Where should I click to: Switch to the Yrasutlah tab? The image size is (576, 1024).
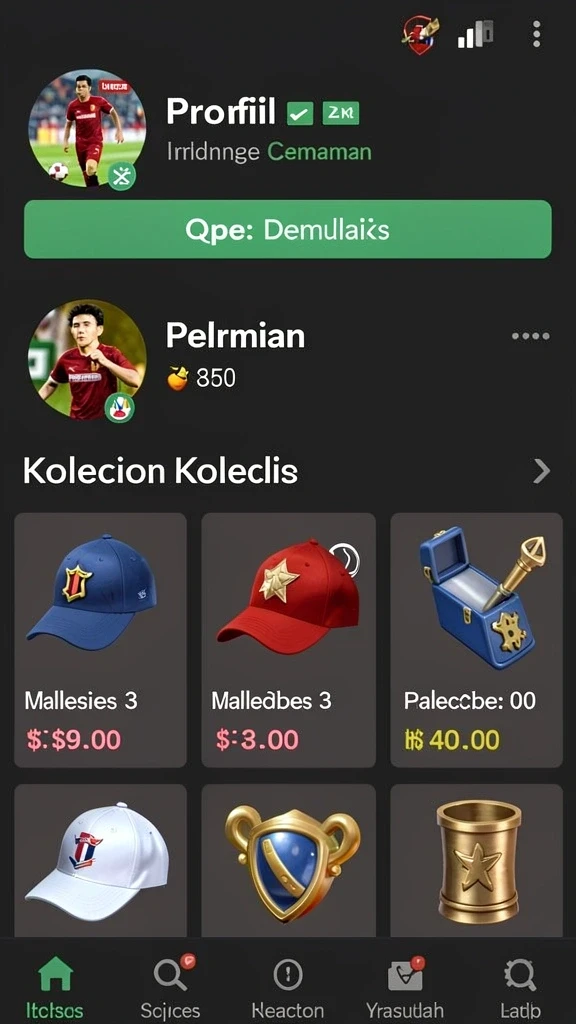(405, 986)
